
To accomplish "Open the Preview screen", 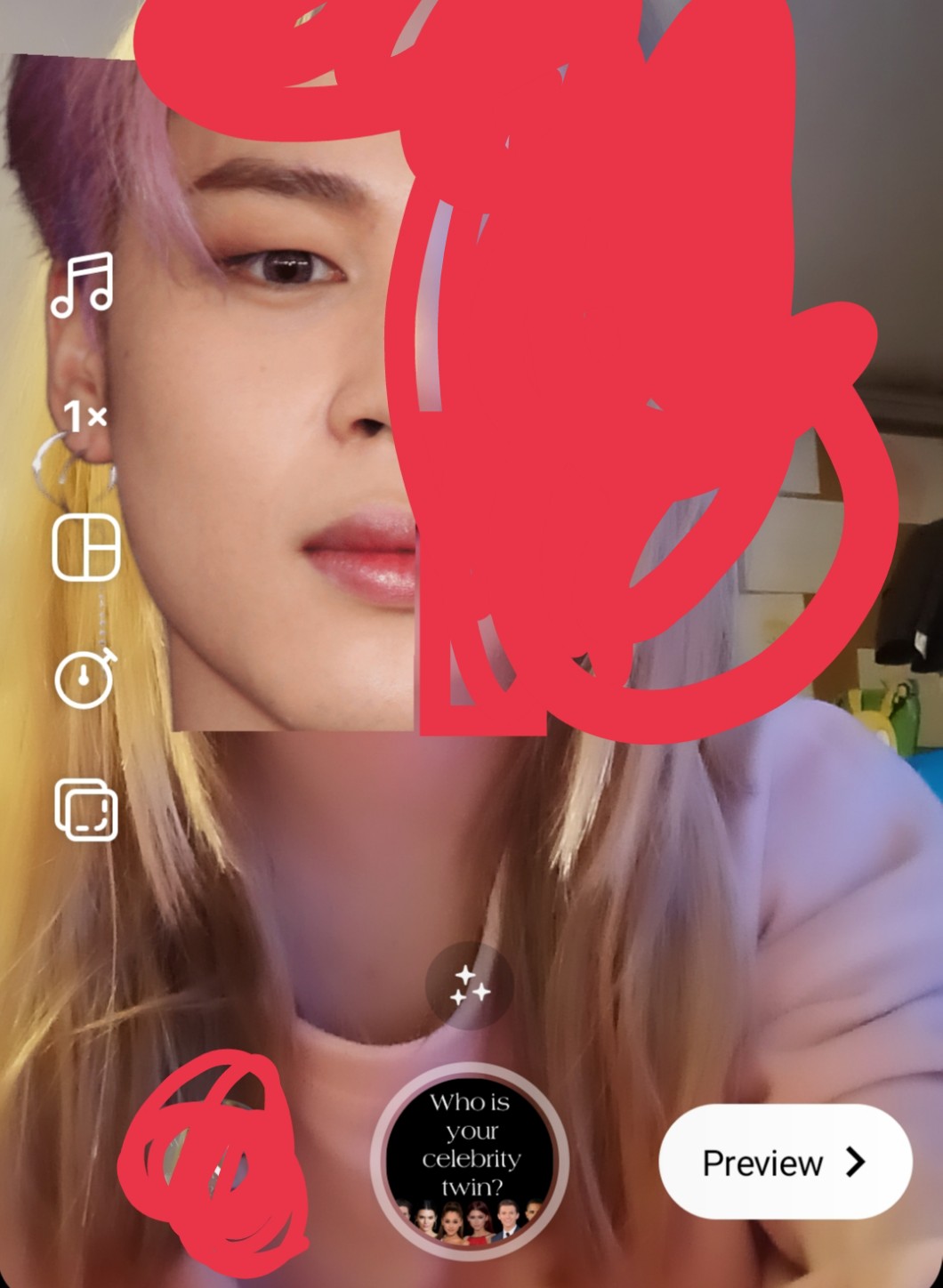I will click(785, 1162).
